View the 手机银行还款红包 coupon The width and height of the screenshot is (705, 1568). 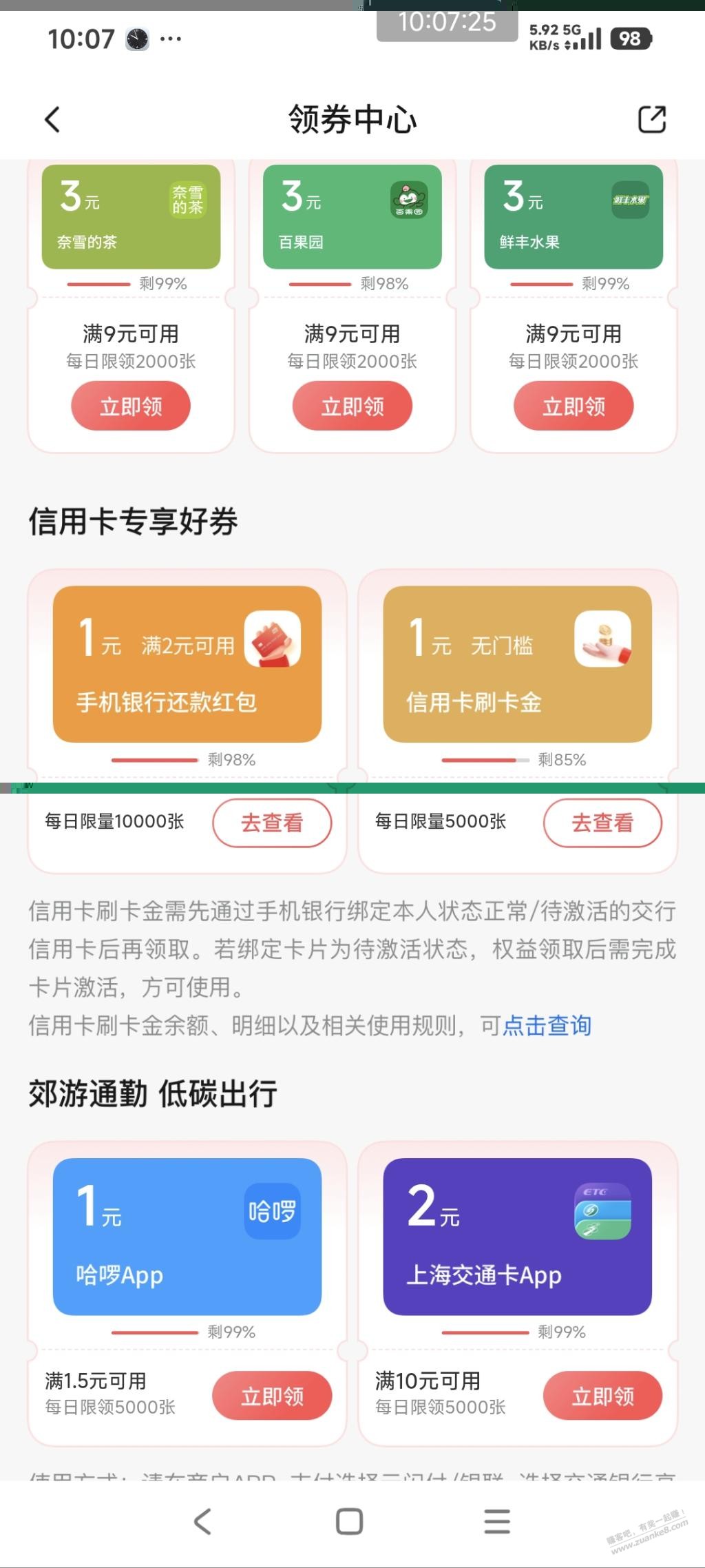pos(272,823)
